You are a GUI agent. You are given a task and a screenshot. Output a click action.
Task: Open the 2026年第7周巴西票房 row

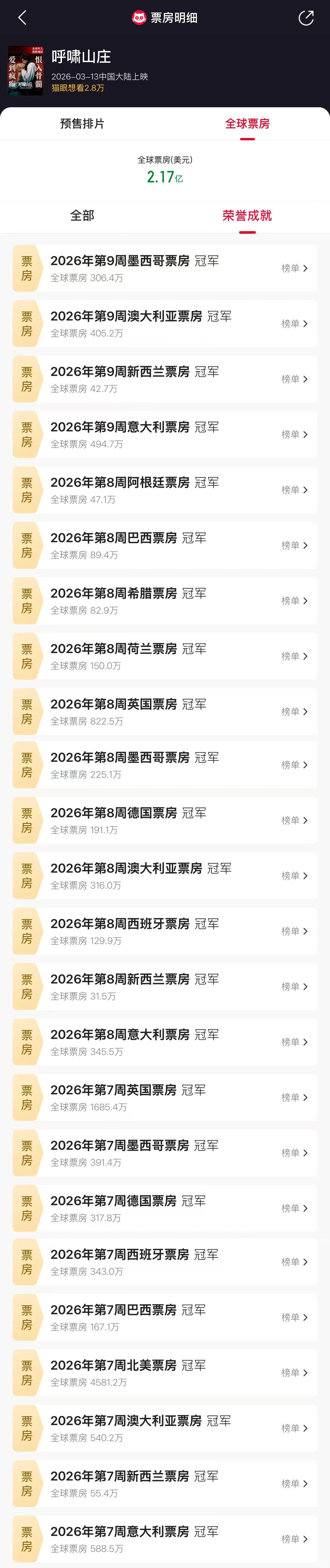164,1317
